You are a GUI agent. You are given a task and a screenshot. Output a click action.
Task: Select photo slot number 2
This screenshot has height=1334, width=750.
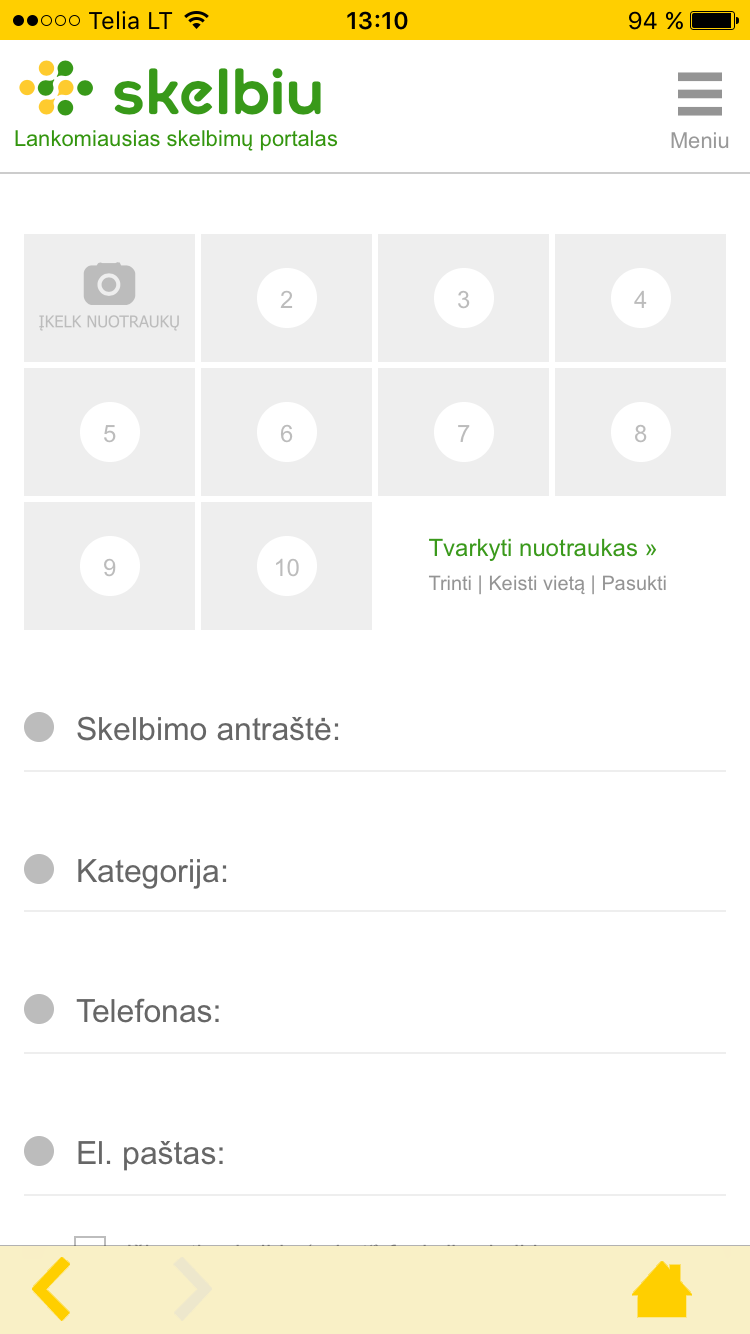(286, 298)
